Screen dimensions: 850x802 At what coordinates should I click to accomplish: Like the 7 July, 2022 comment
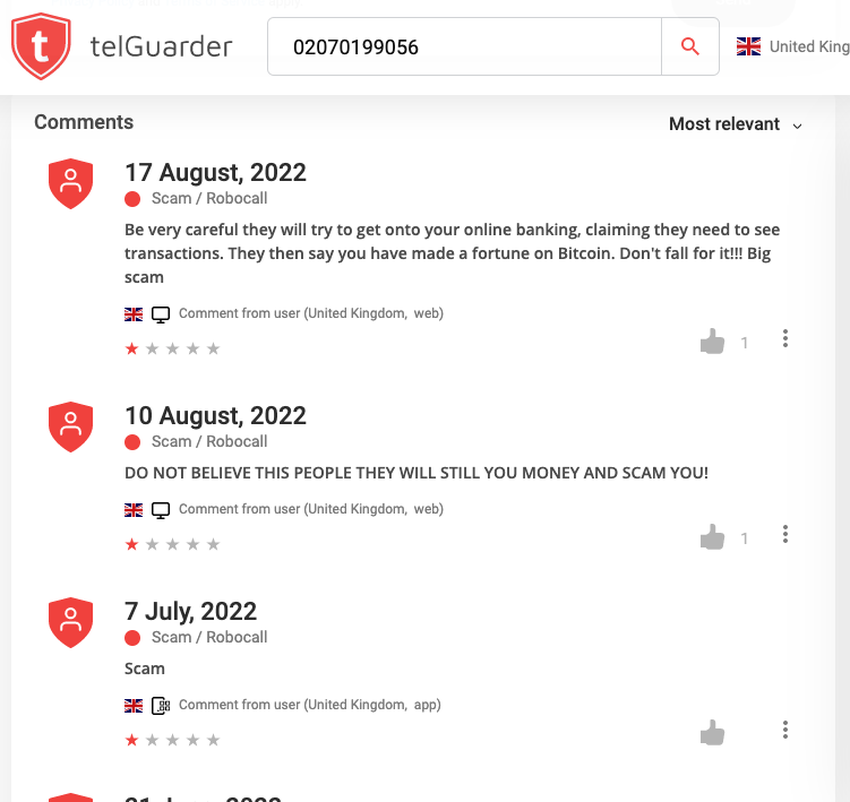click(x=712, y=734)
